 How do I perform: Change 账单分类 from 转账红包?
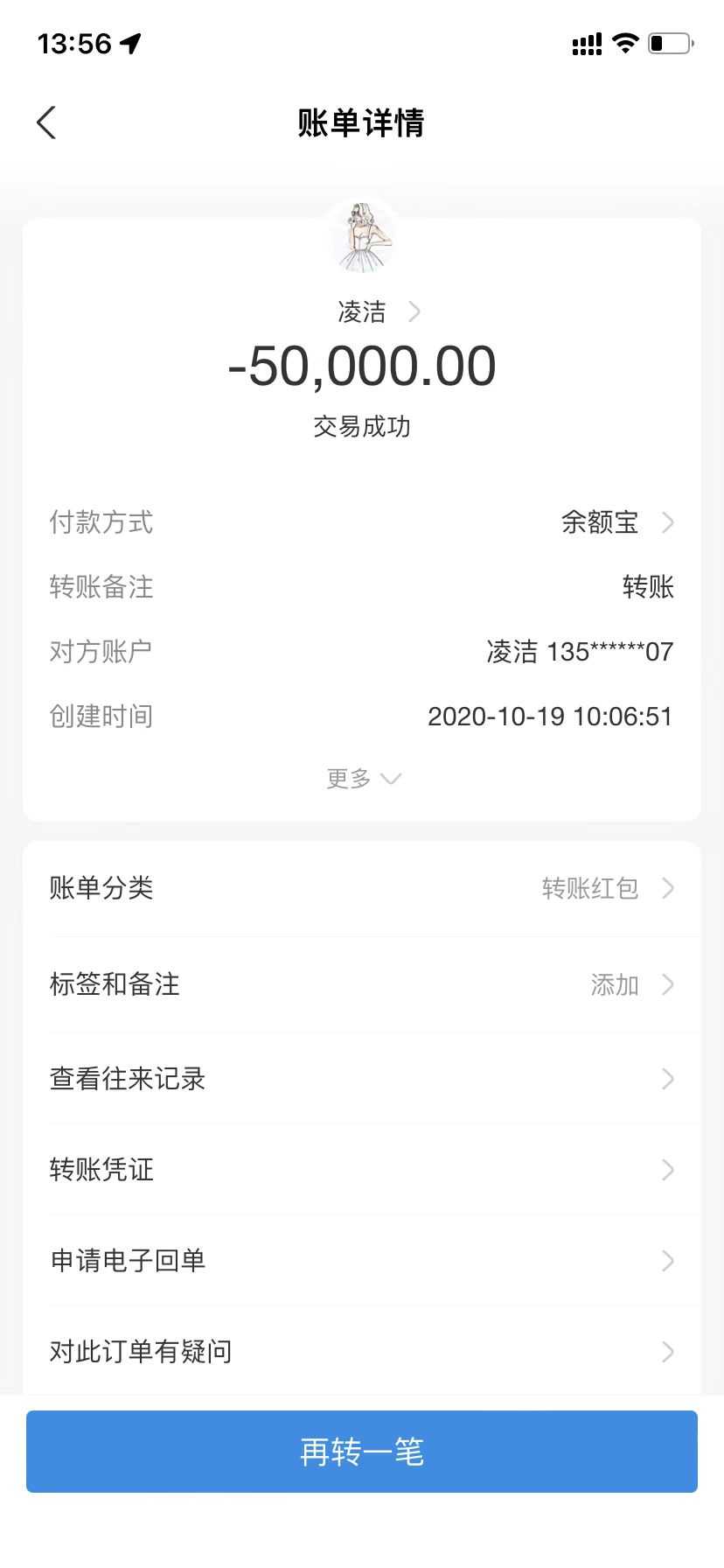362,888
